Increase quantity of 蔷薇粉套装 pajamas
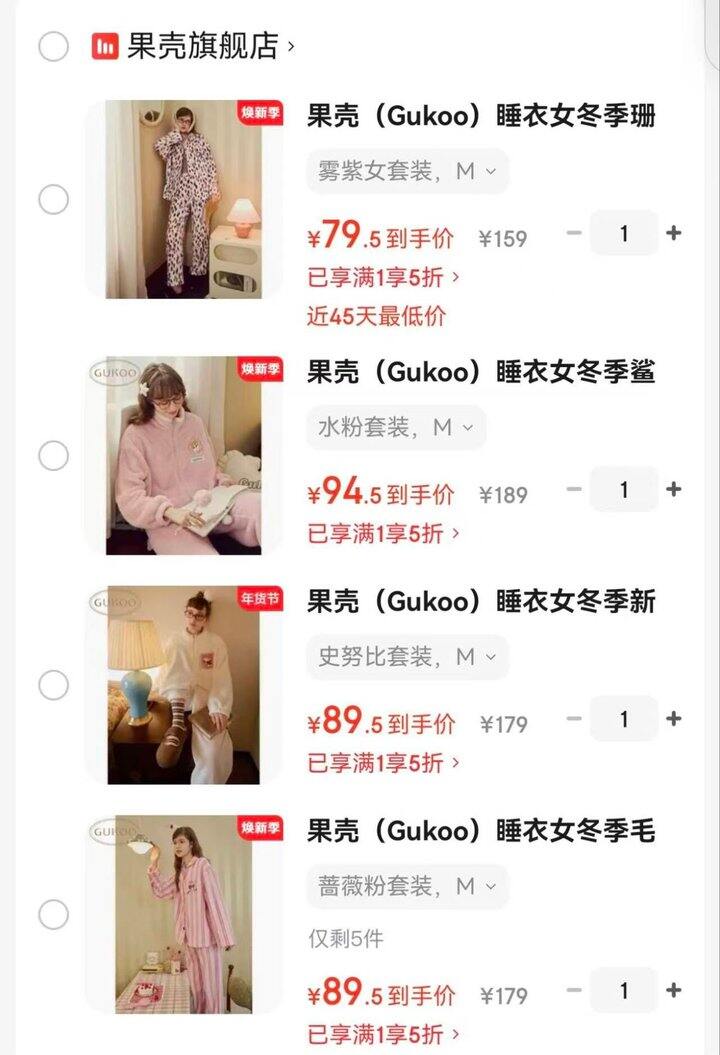This screenshot has height=1055, width=720. (674, 990)
